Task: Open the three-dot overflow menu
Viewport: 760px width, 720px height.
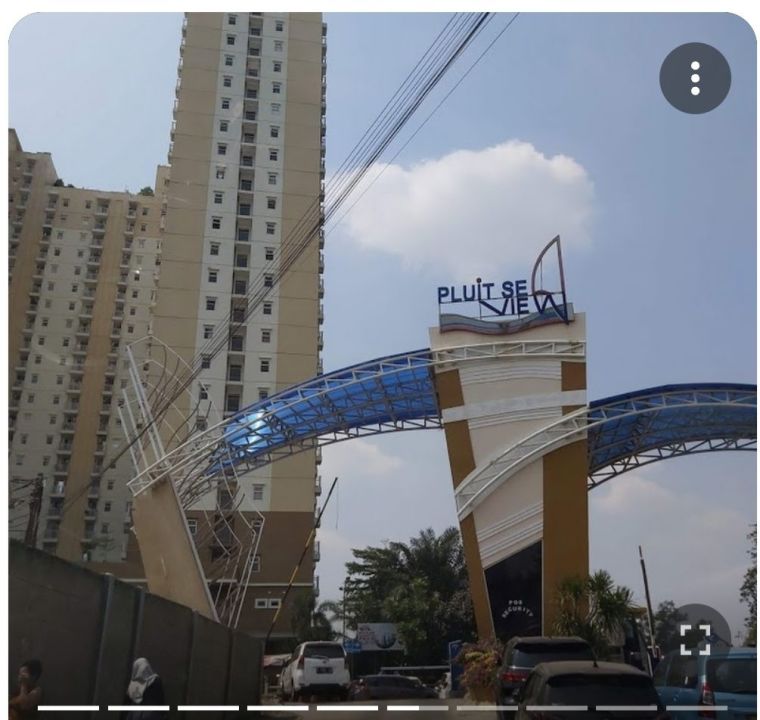Action: [x=695, y=78]
